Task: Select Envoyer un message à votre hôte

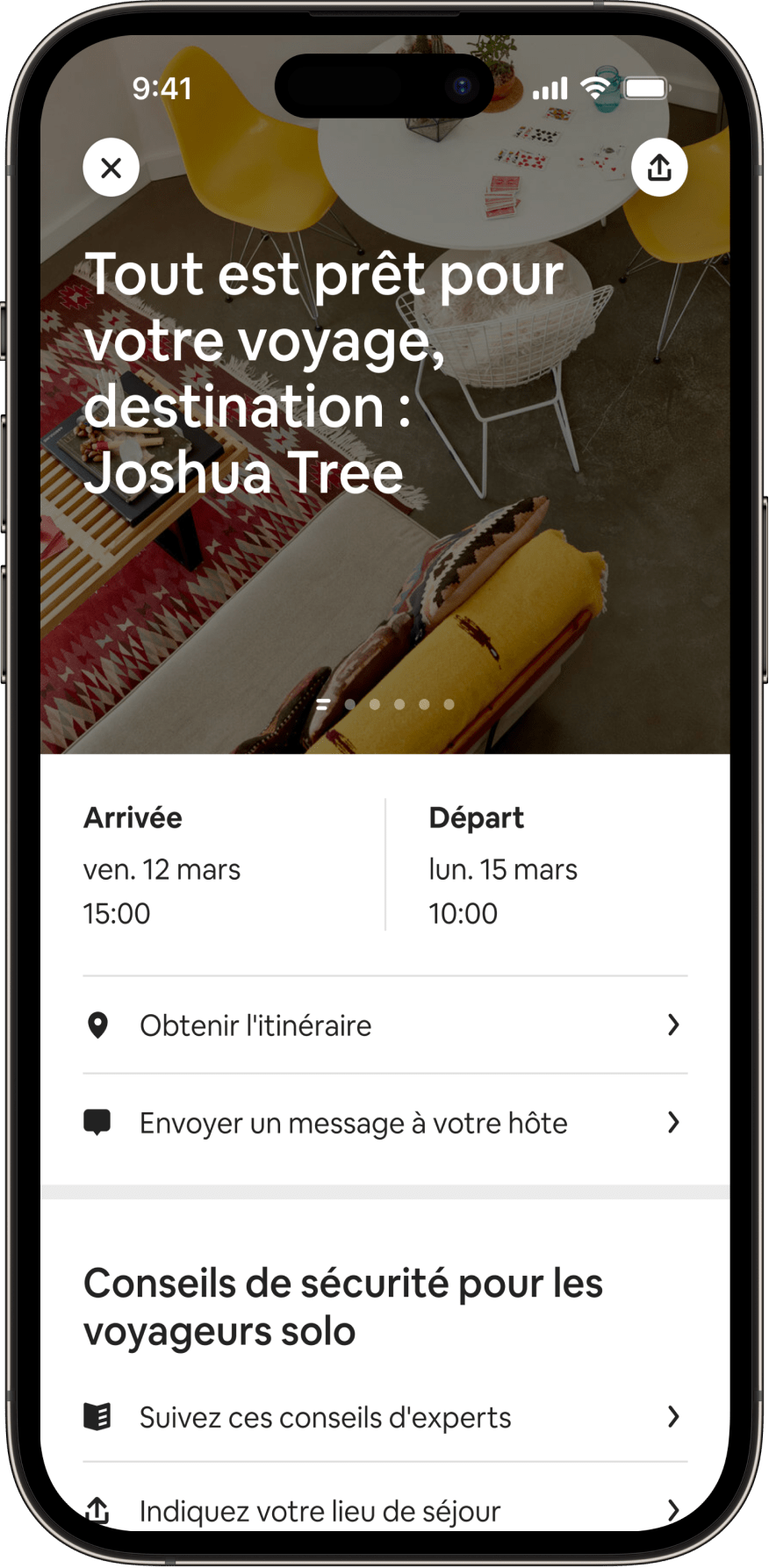Action: (384, 1123)
